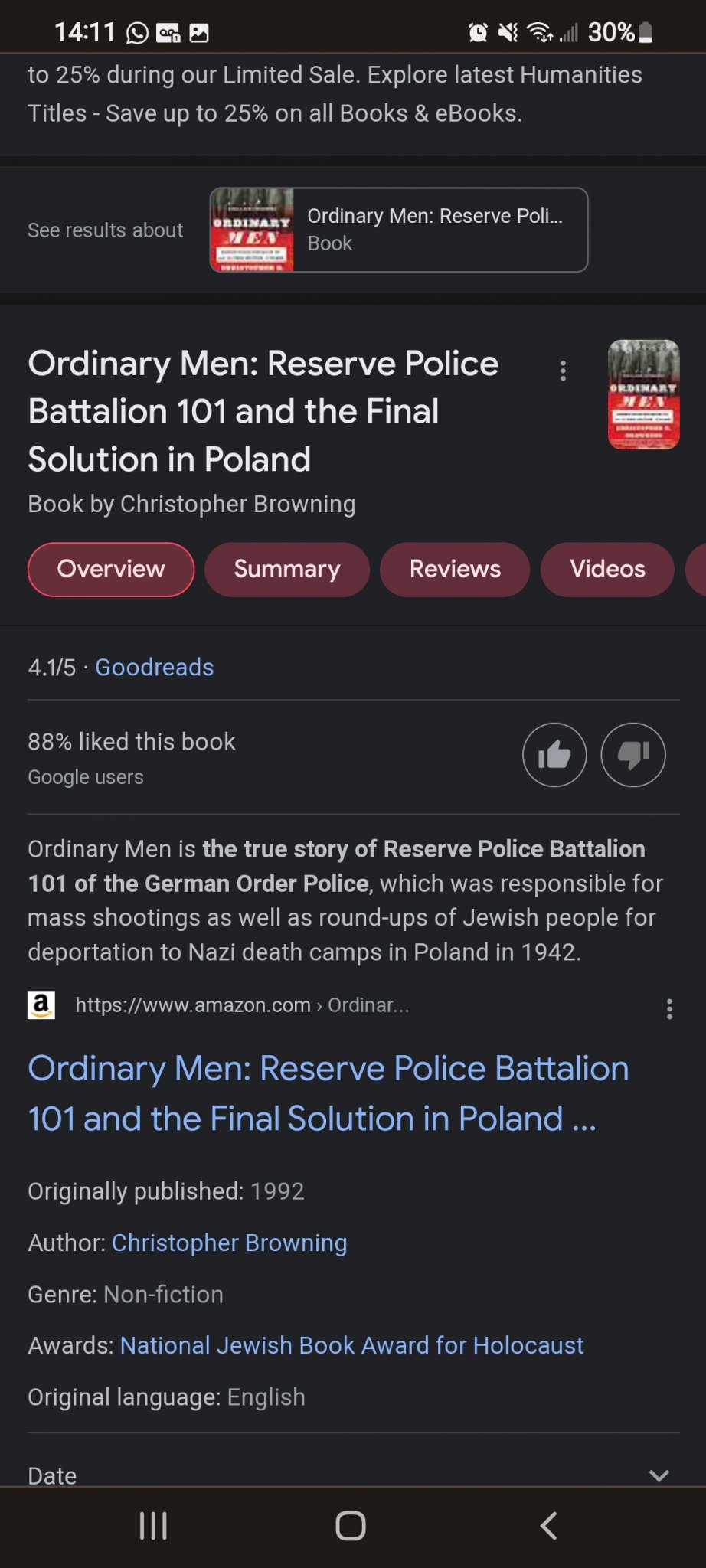The image size is (706, 1568).
Task: Go to the system home screen
Action: (351, 1526)
